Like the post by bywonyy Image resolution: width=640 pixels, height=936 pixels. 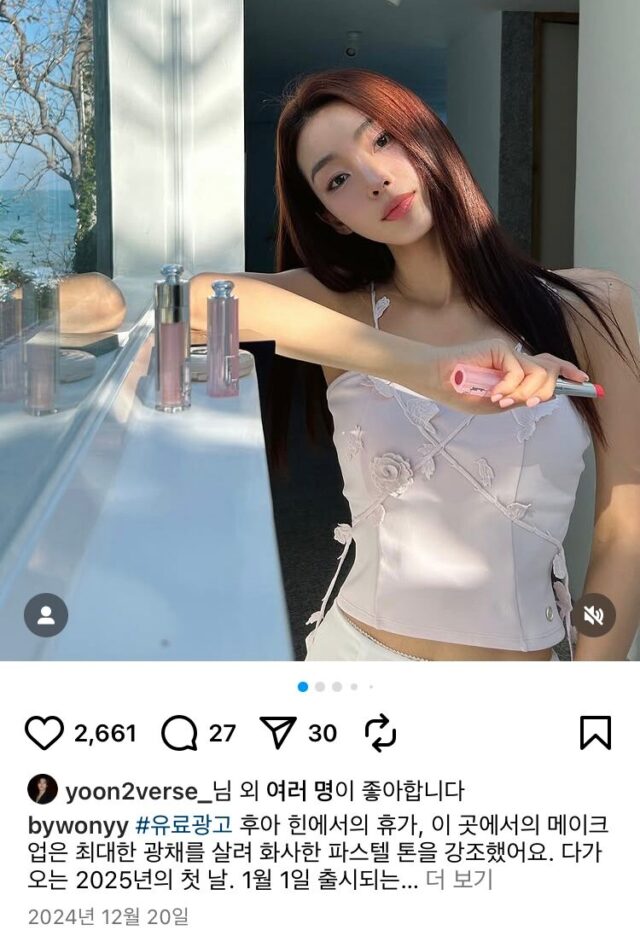pos(44,733)
